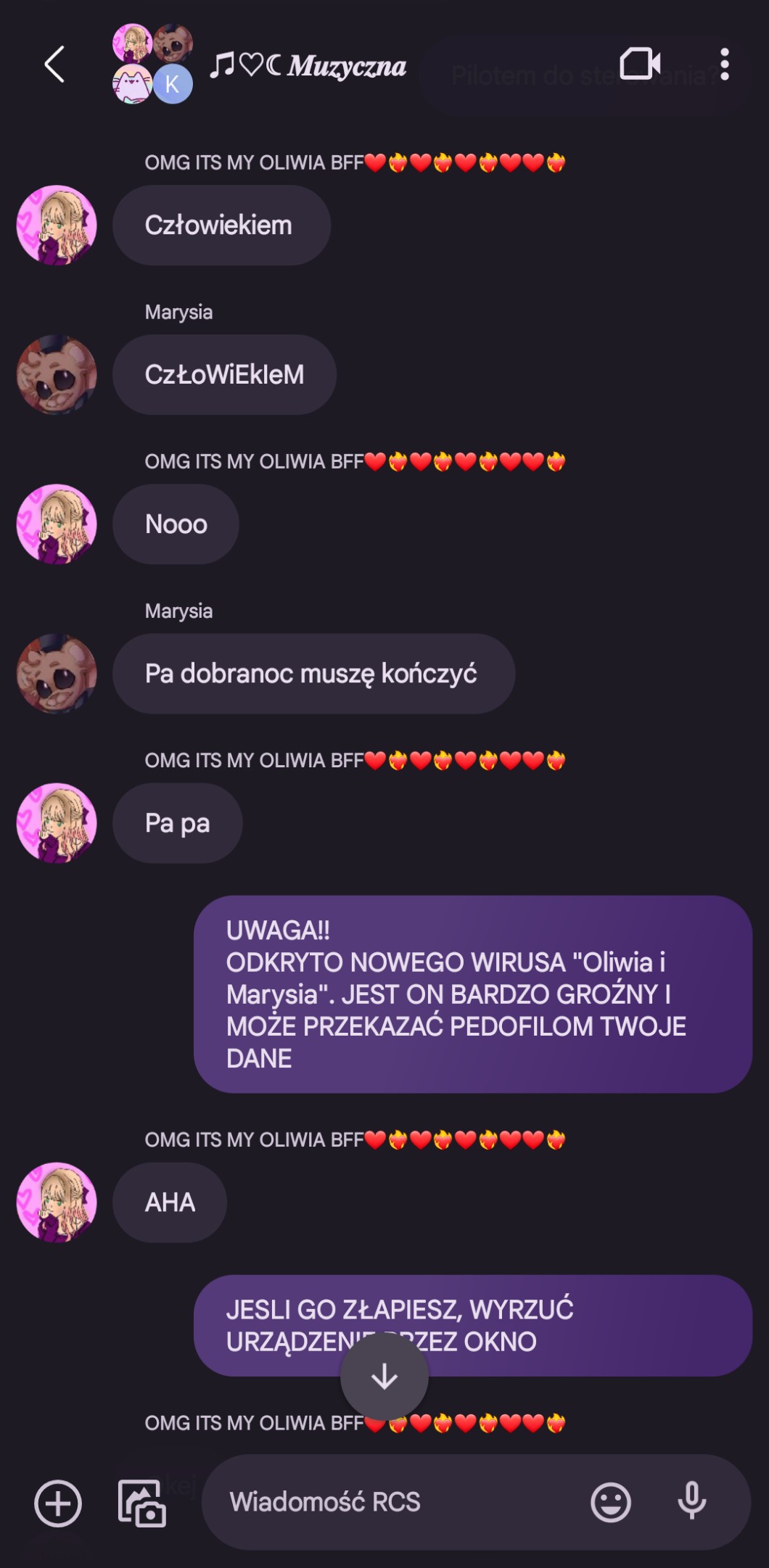Open the emoji picker
Viewport: 769px width, 1568px height.
pos(611,1502)
